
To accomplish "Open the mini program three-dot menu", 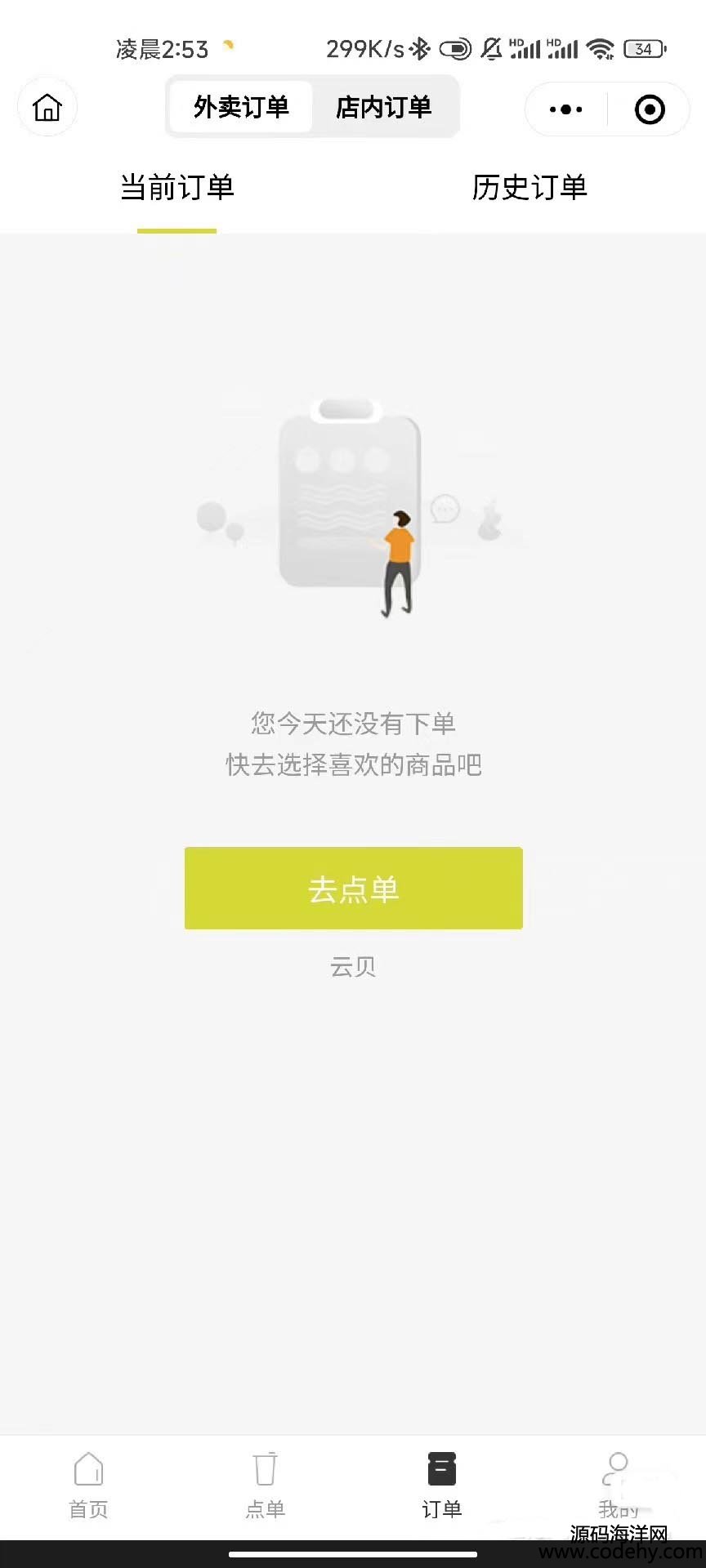I will tap(566, 109).
